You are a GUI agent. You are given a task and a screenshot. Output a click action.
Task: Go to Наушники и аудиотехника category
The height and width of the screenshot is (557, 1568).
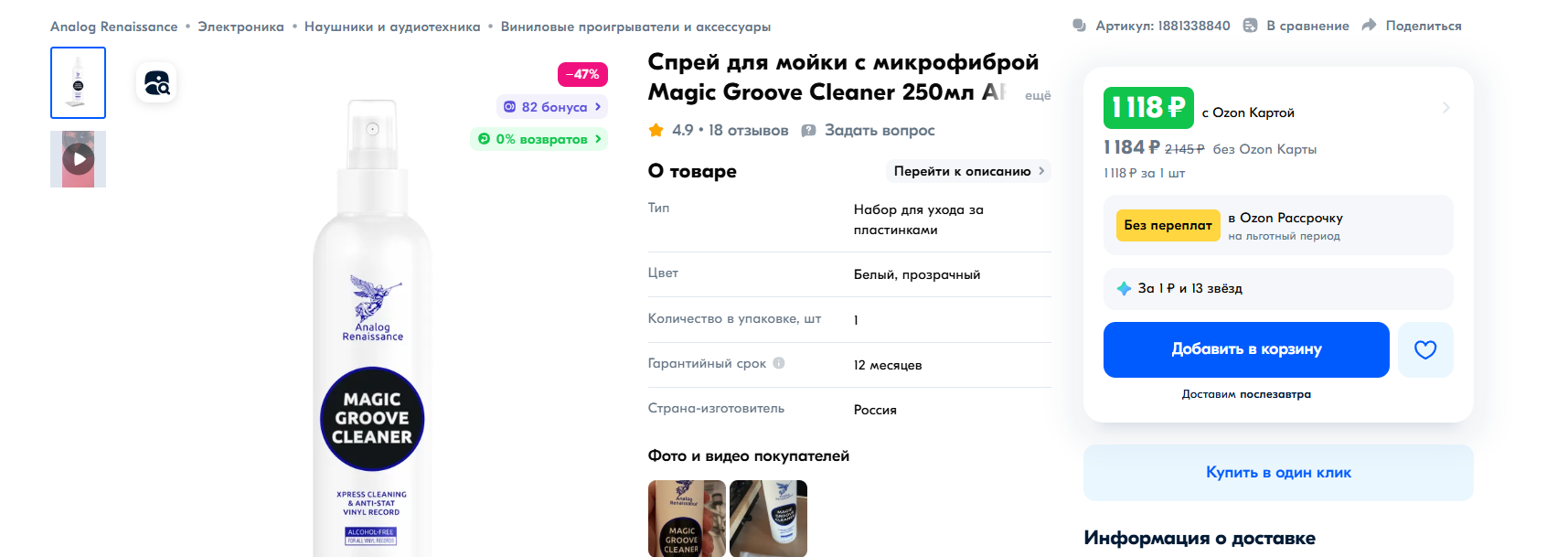coord(391,27)
